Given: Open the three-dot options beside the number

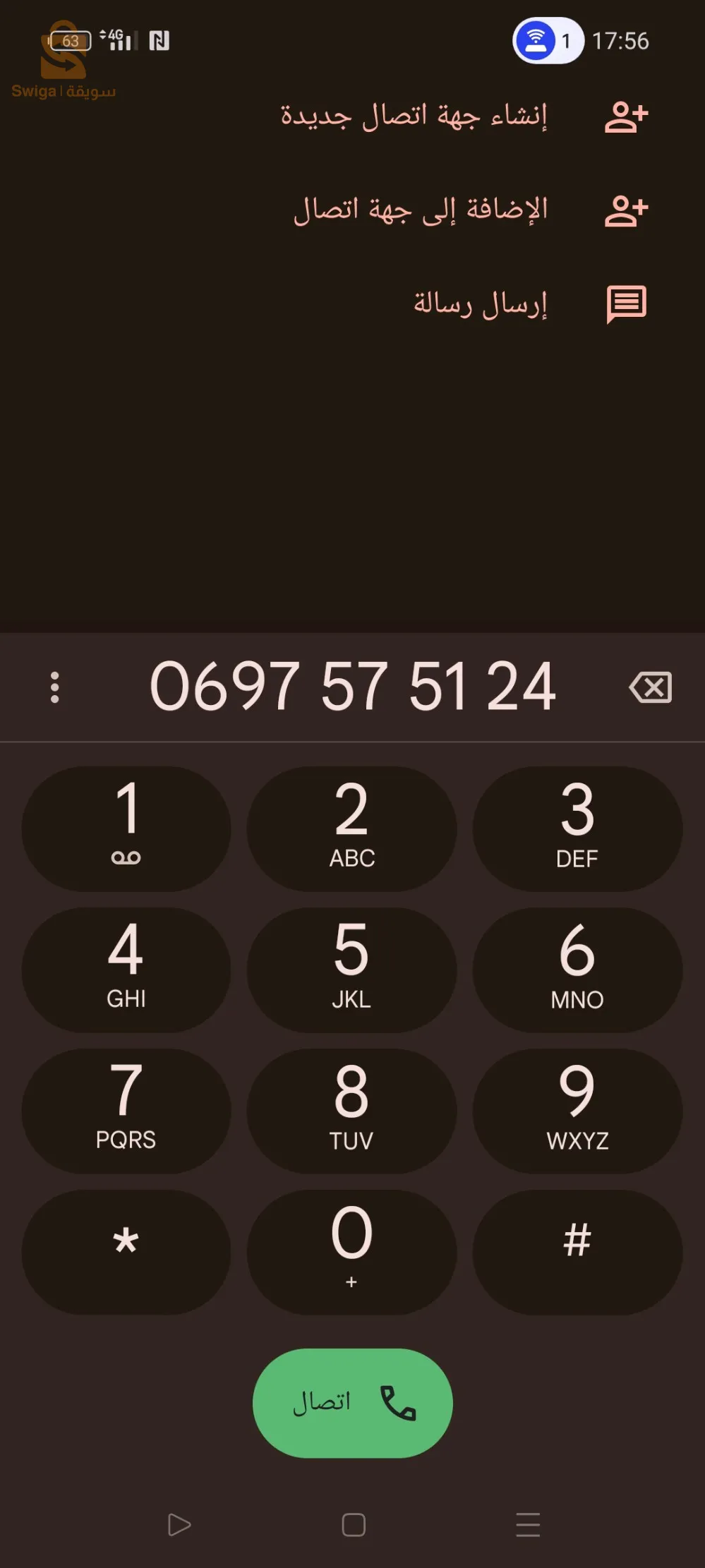Looking at the screenshot, I should pos(55,687).
